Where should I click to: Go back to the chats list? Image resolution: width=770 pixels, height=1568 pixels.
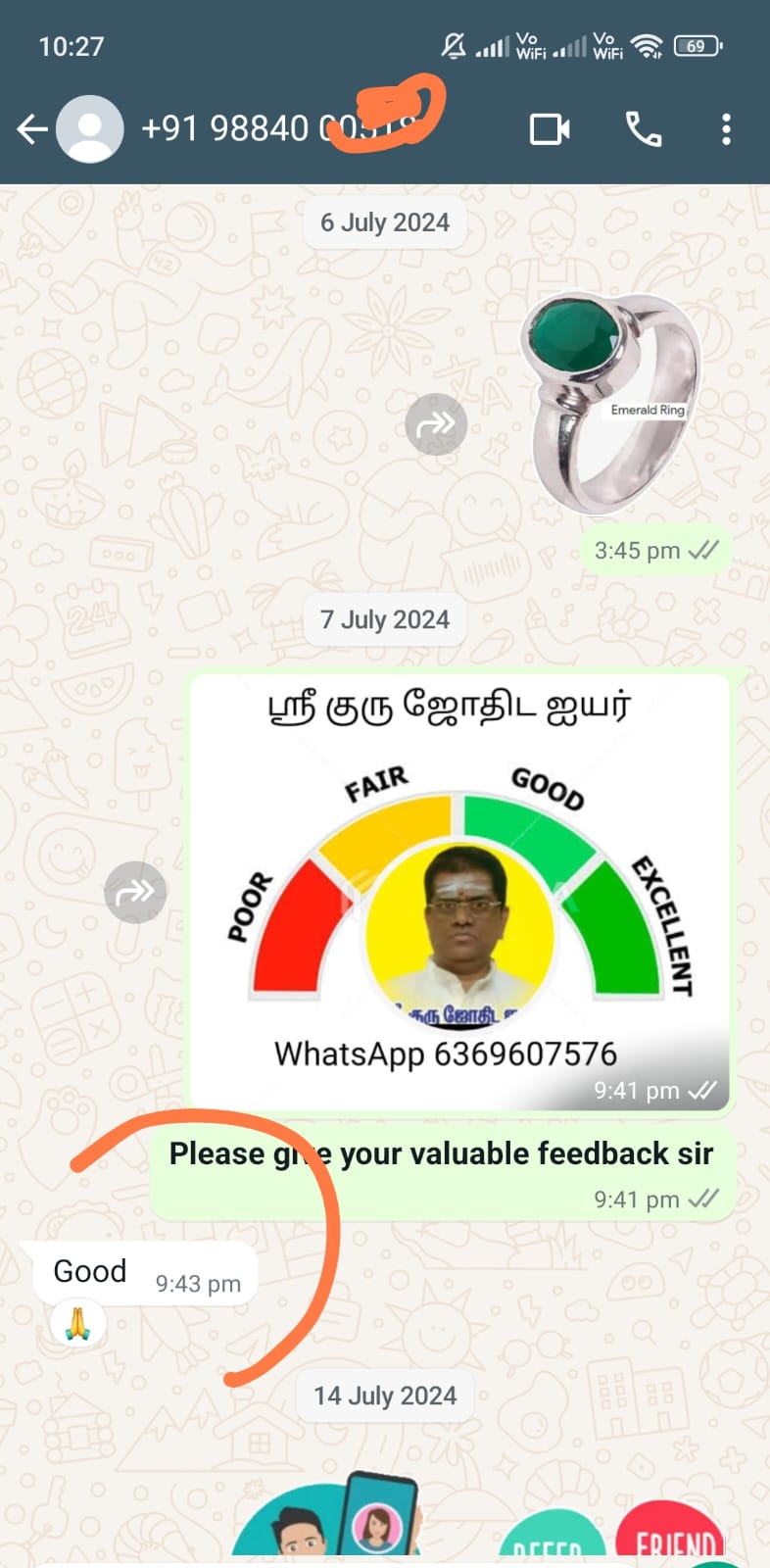pos(31,129)
